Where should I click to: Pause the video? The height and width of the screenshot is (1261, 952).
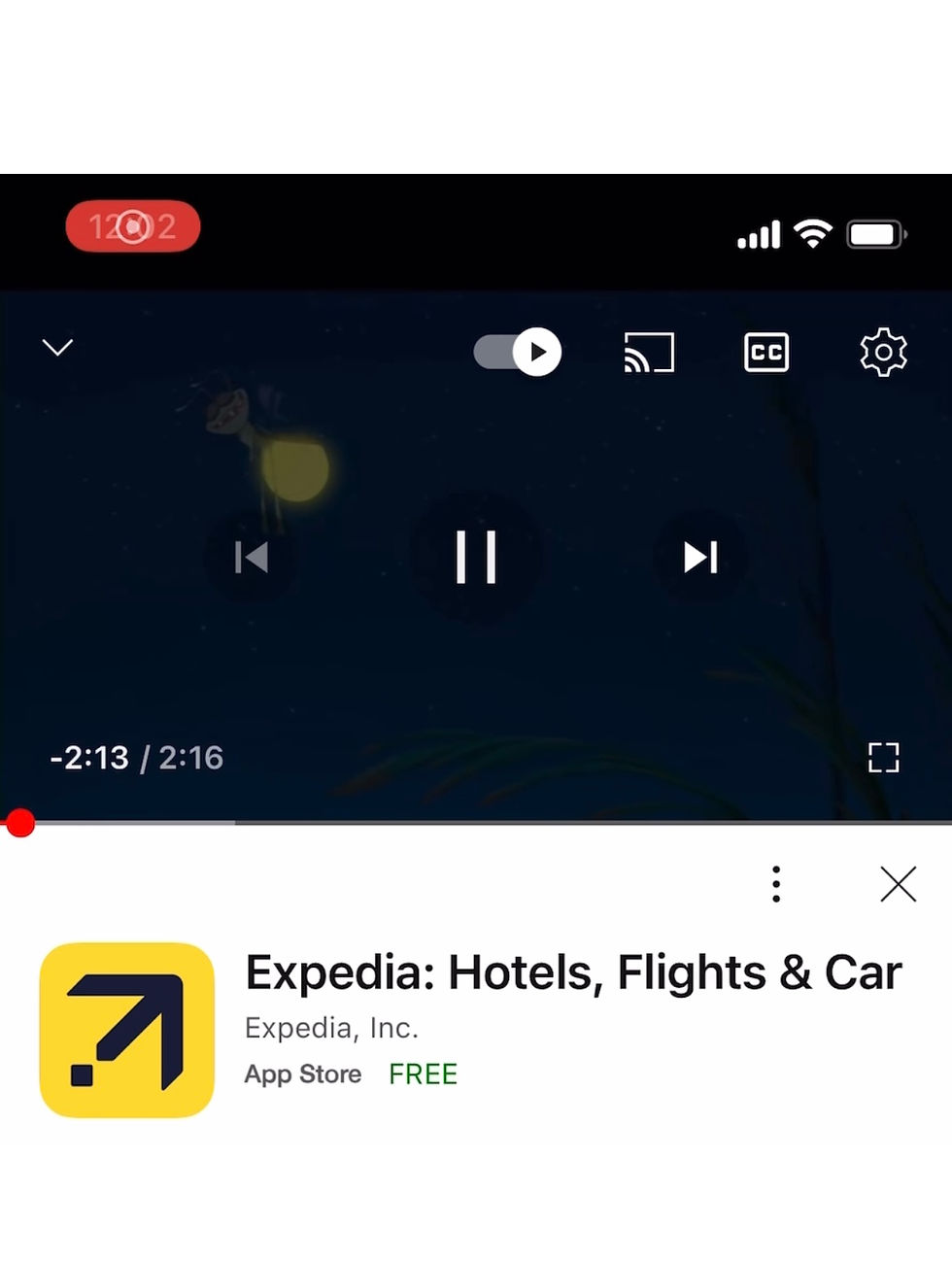tap(476, 557)
